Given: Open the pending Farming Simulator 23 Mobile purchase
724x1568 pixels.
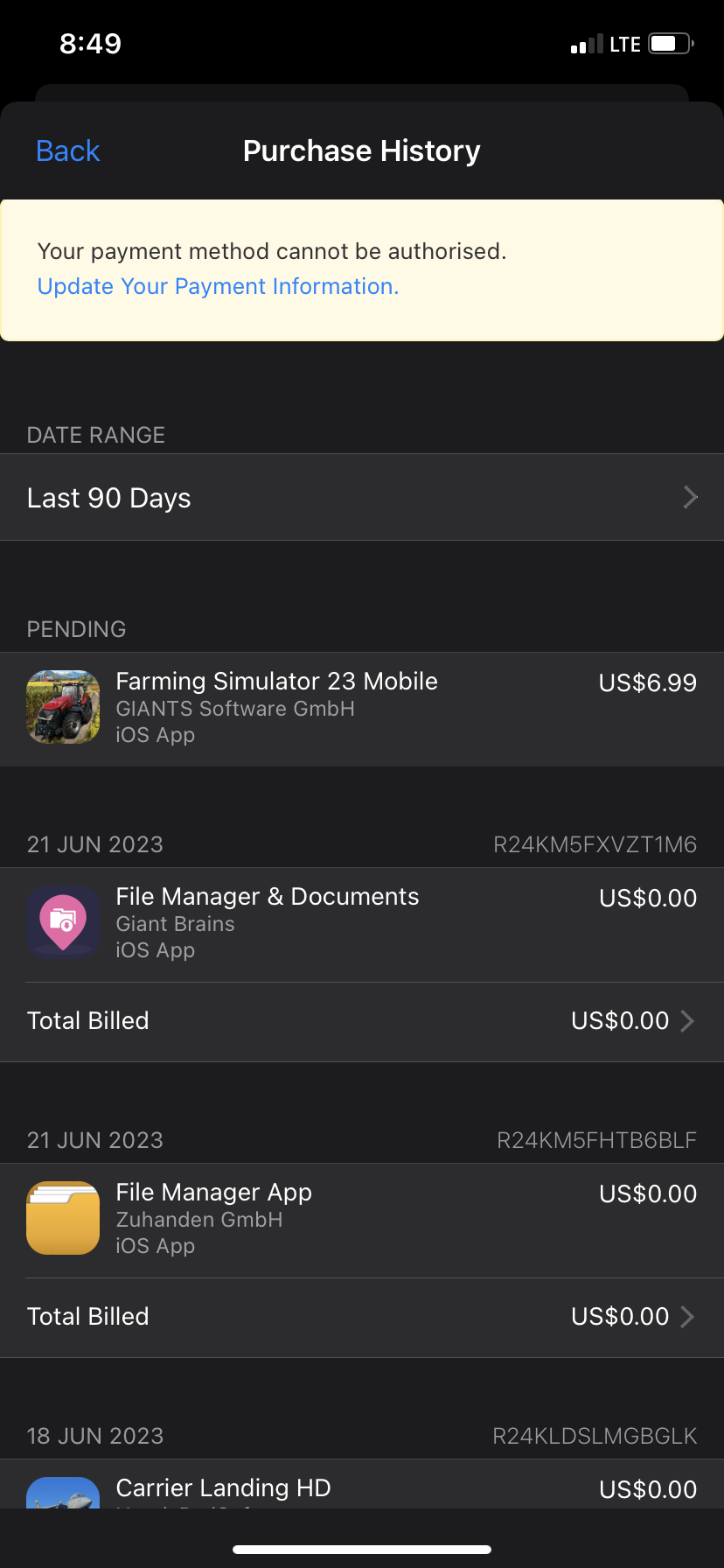Looking at the screenshot, I should (x=362, y=708).
